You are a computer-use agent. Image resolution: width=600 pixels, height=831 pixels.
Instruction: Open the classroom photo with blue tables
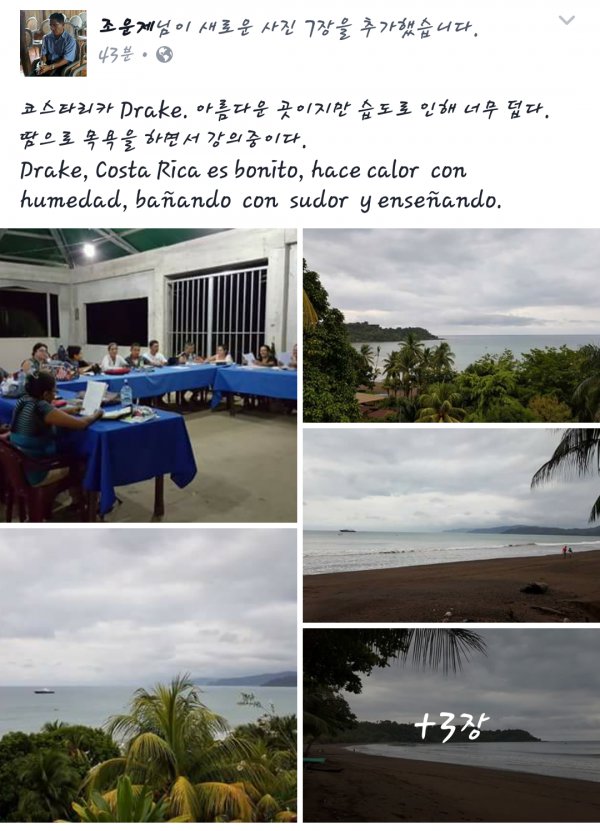click(148, 375)
